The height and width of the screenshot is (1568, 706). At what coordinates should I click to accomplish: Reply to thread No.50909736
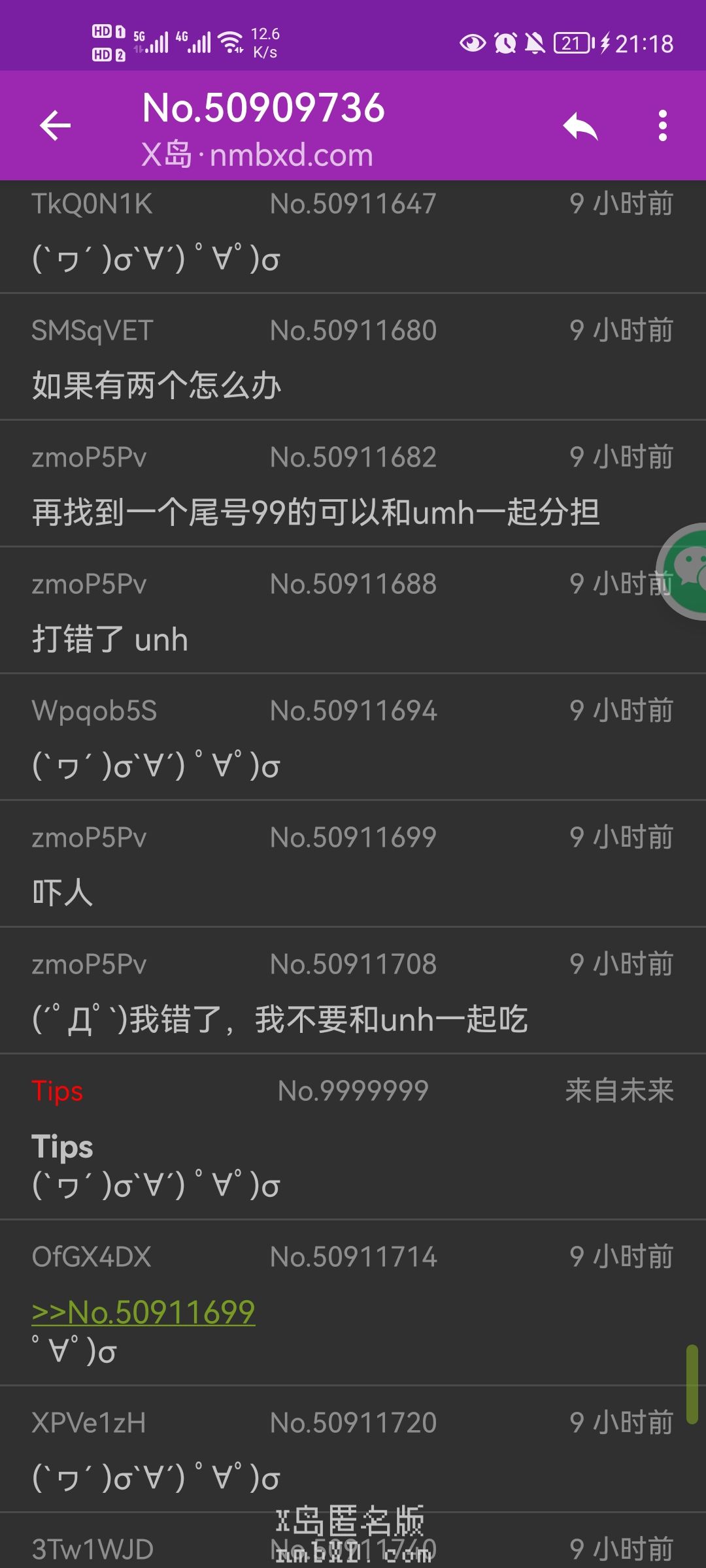coord(580,125)
